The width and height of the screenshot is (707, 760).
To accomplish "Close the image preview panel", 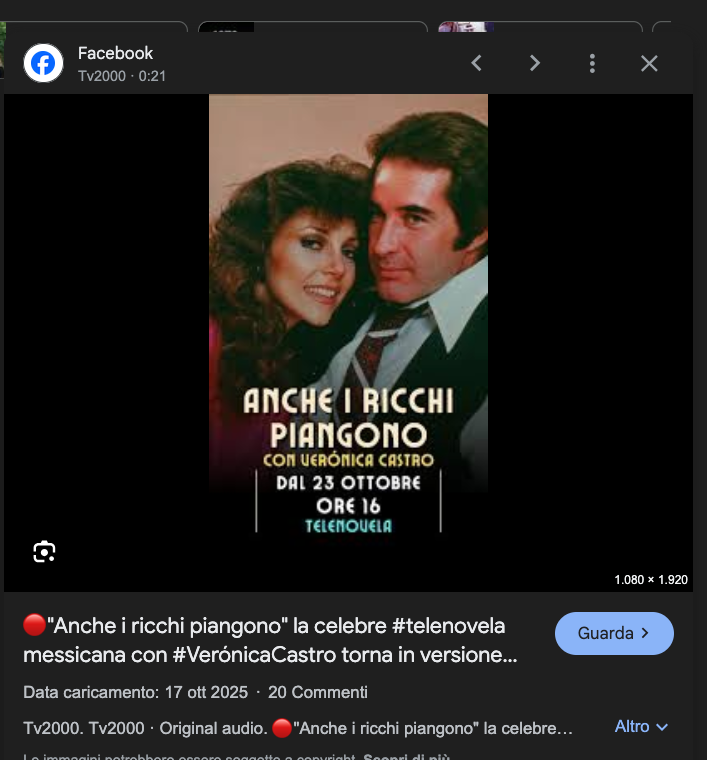I will coord(649,64).
